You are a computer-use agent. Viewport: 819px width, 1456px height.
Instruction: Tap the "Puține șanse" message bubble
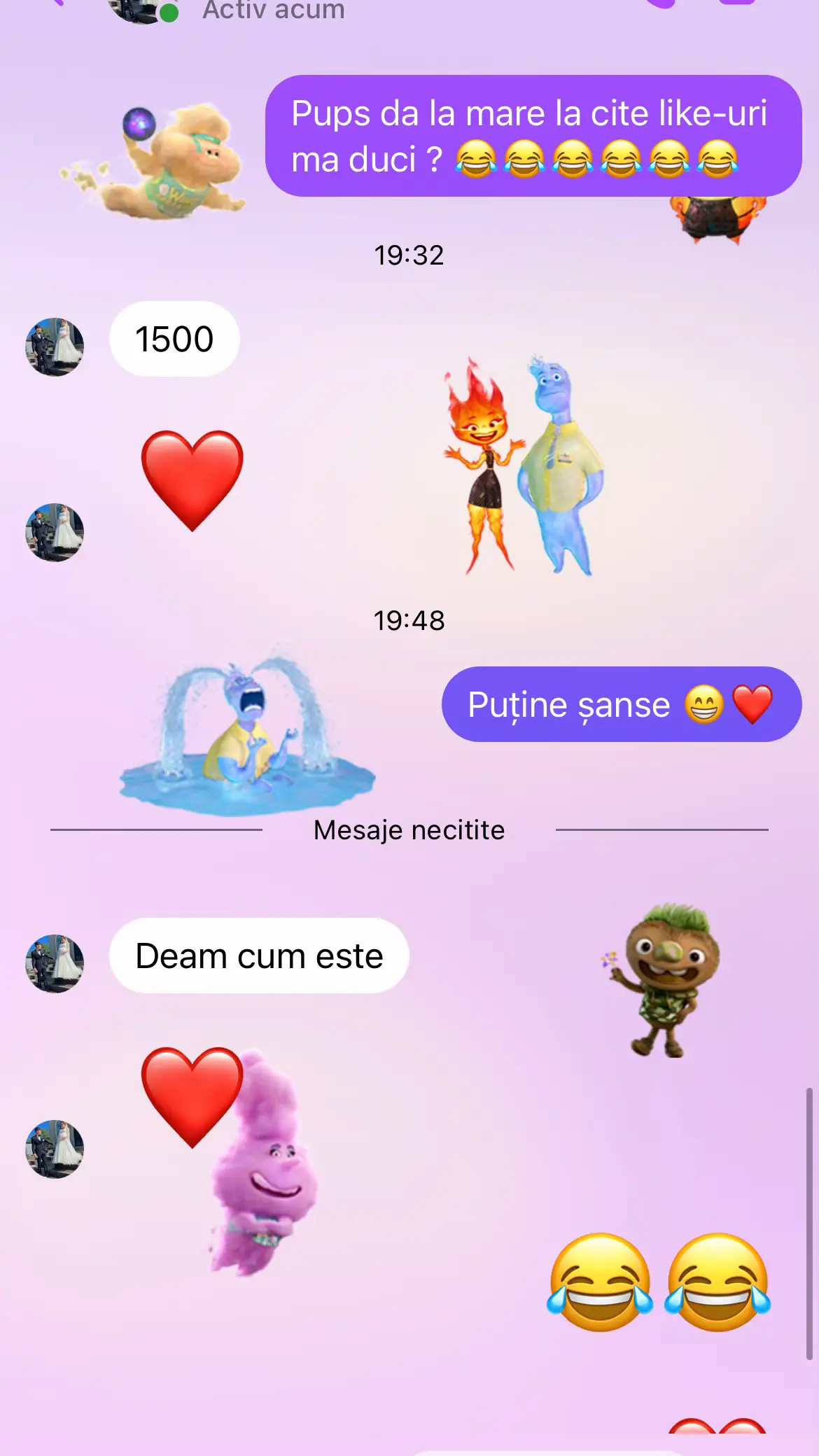(x=622, y=704)
